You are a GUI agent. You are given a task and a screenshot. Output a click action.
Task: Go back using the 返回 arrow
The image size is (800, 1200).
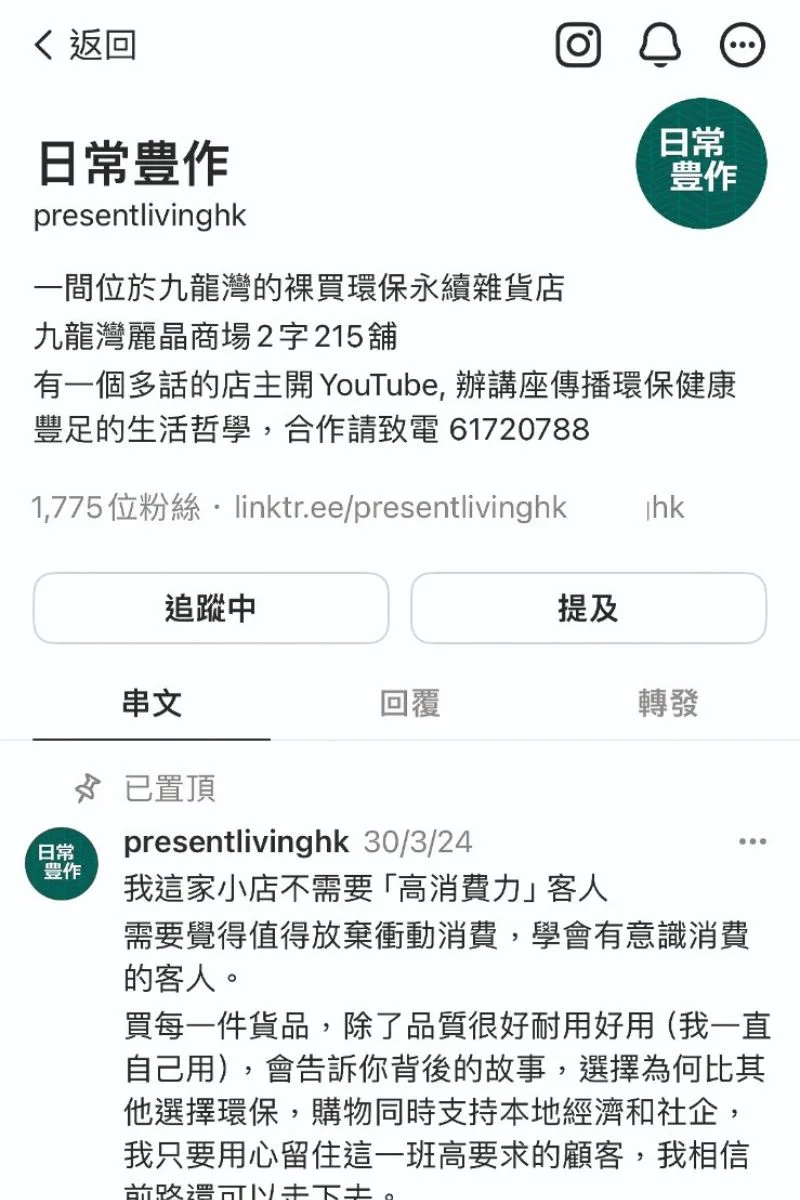[x=84, y=45]
